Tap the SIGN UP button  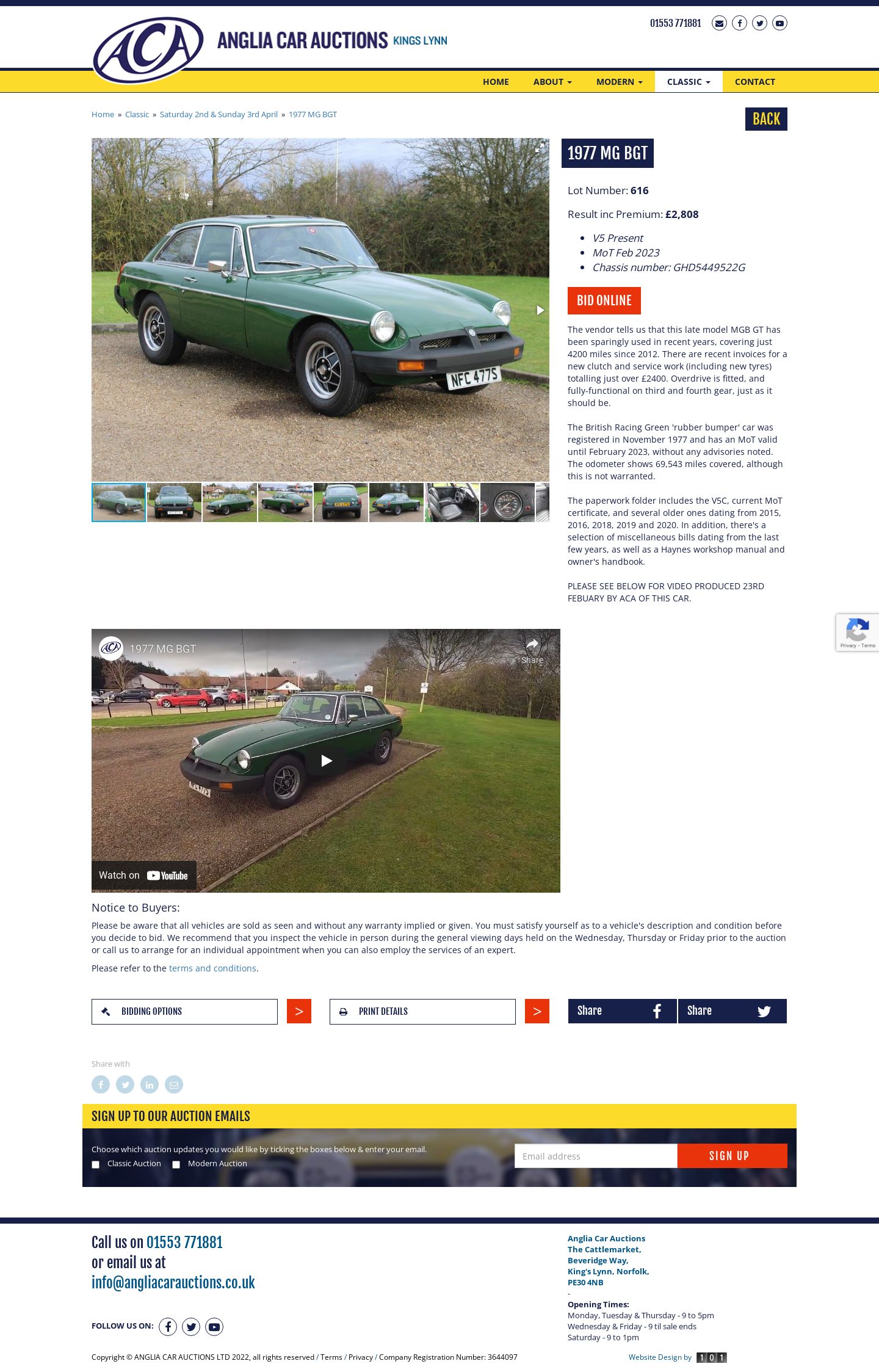click(x=731, y=1156)
